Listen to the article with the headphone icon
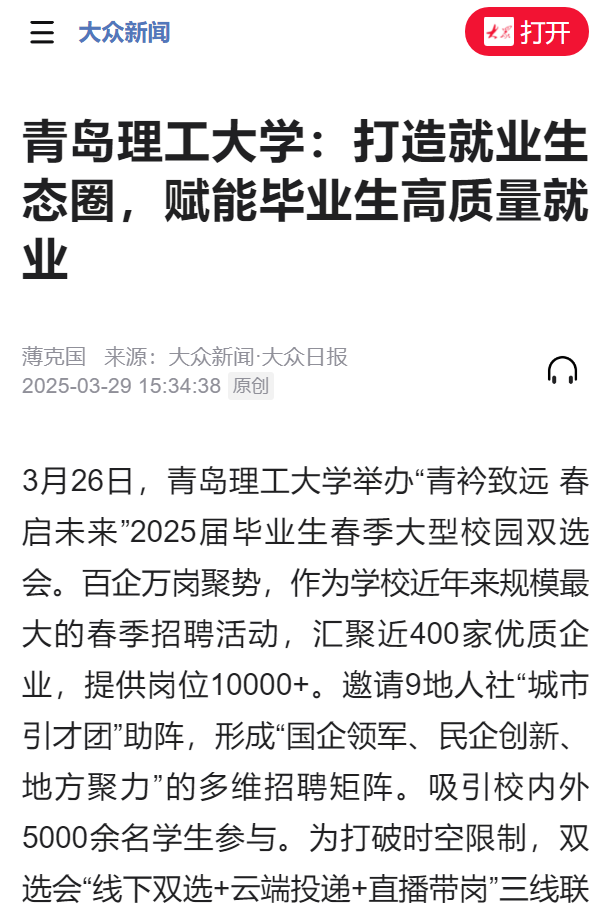 coord(562,371)
